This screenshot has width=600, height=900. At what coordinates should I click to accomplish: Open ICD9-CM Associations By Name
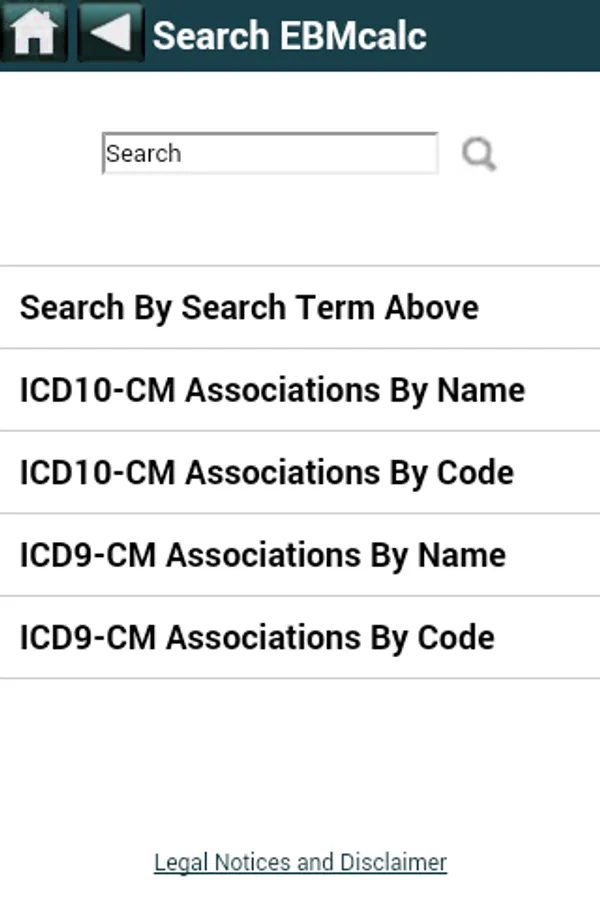click(300, 555)
